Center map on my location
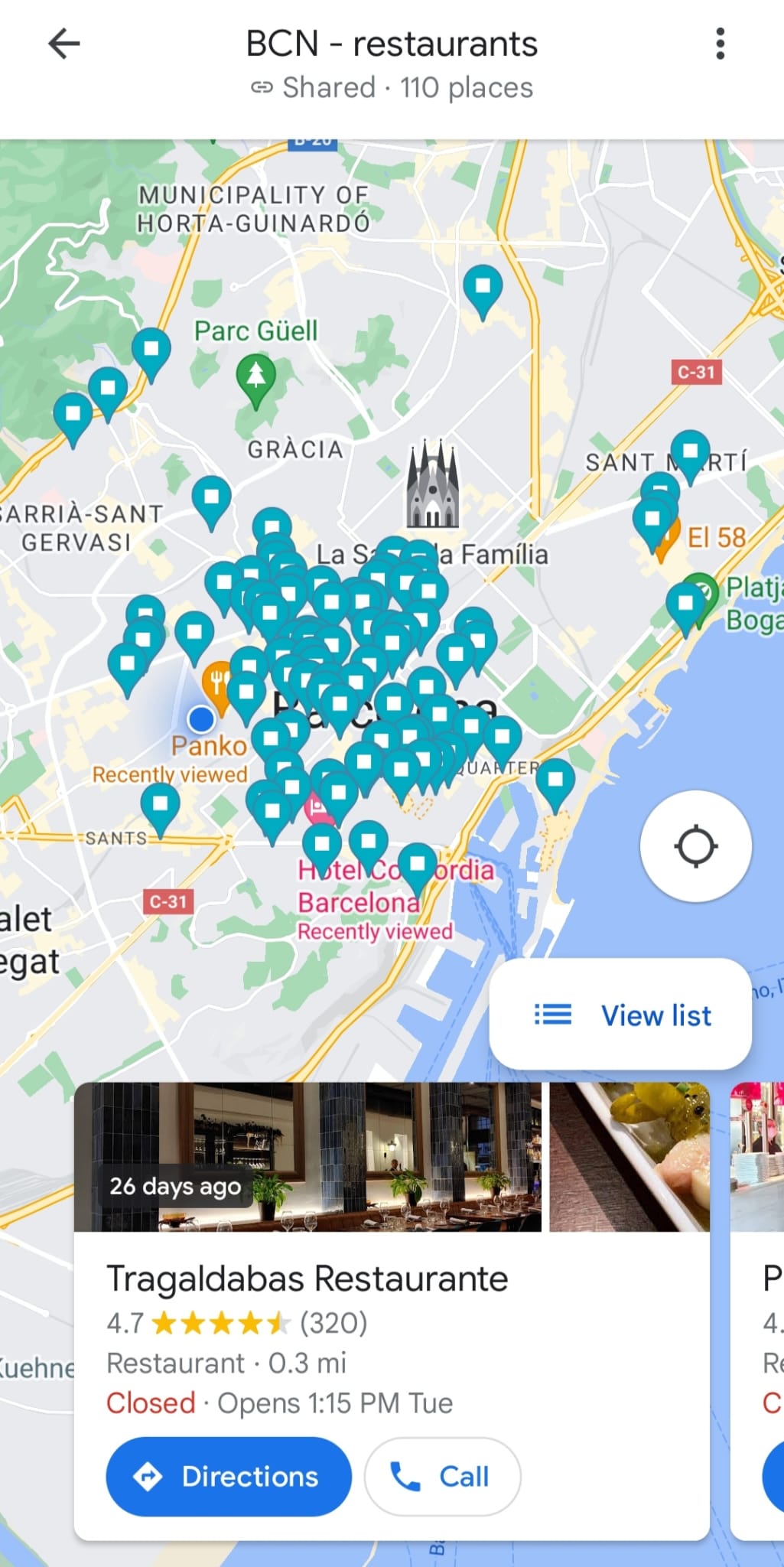 [x=695, y=846]
